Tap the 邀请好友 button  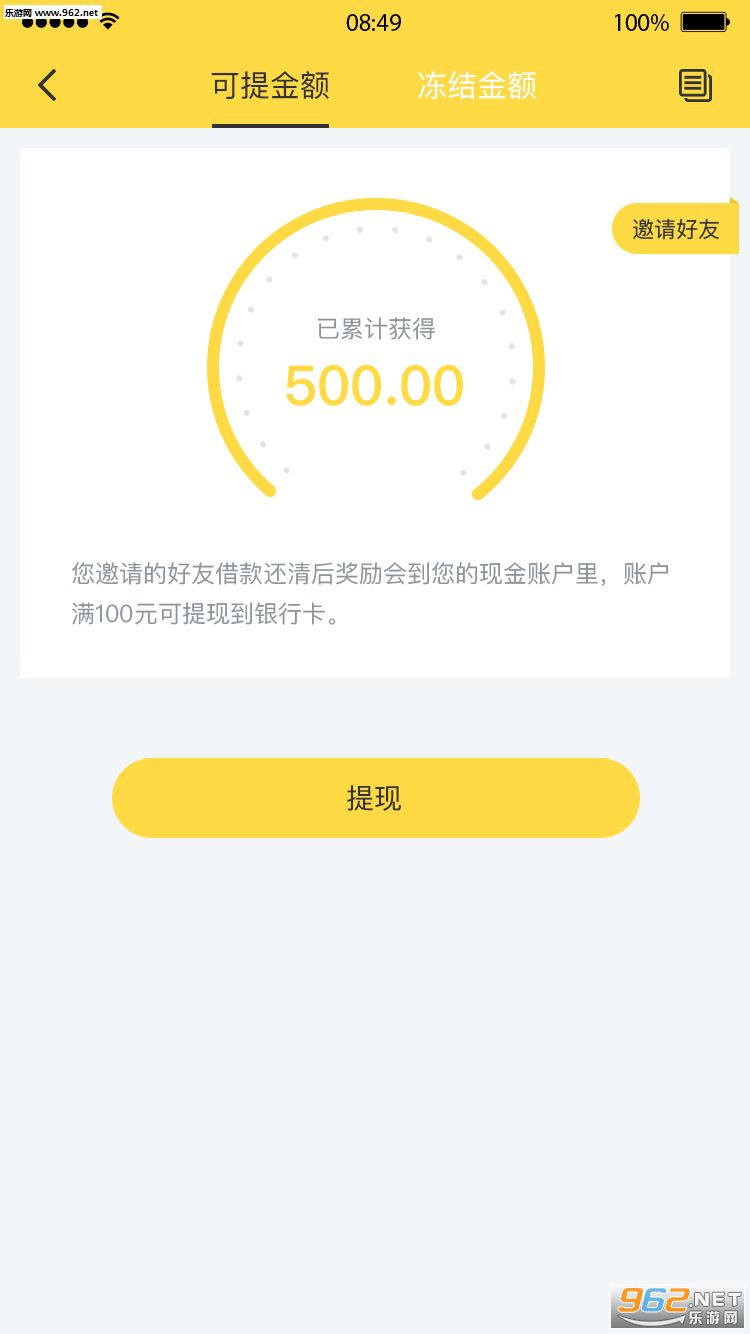coord(675,228)
